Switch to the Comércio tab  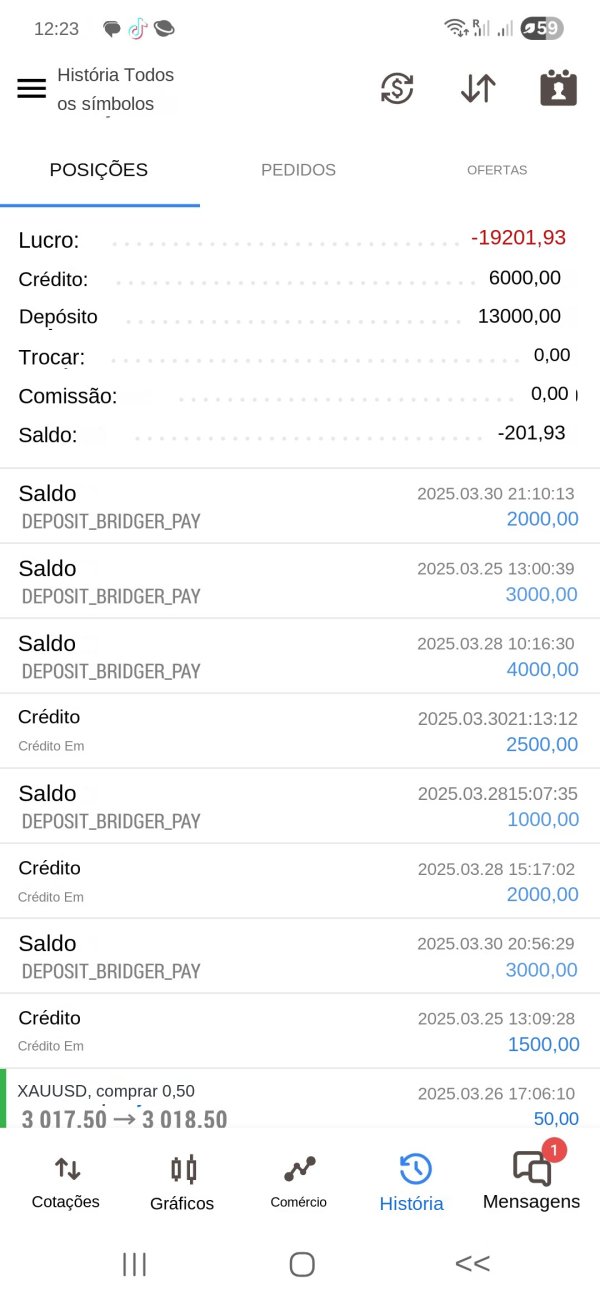(x=299, y=1182)
